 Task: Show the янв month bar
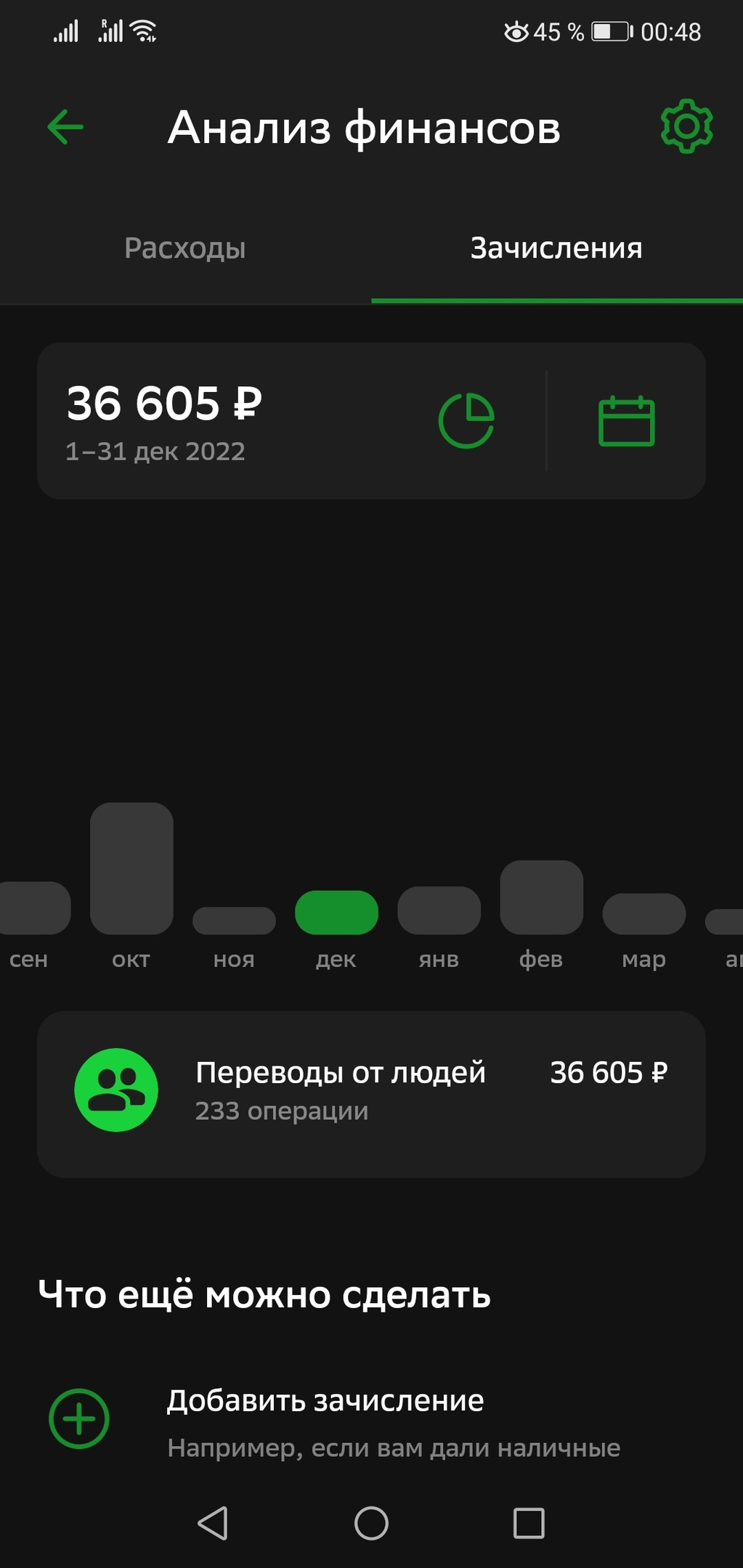point(439,910)
